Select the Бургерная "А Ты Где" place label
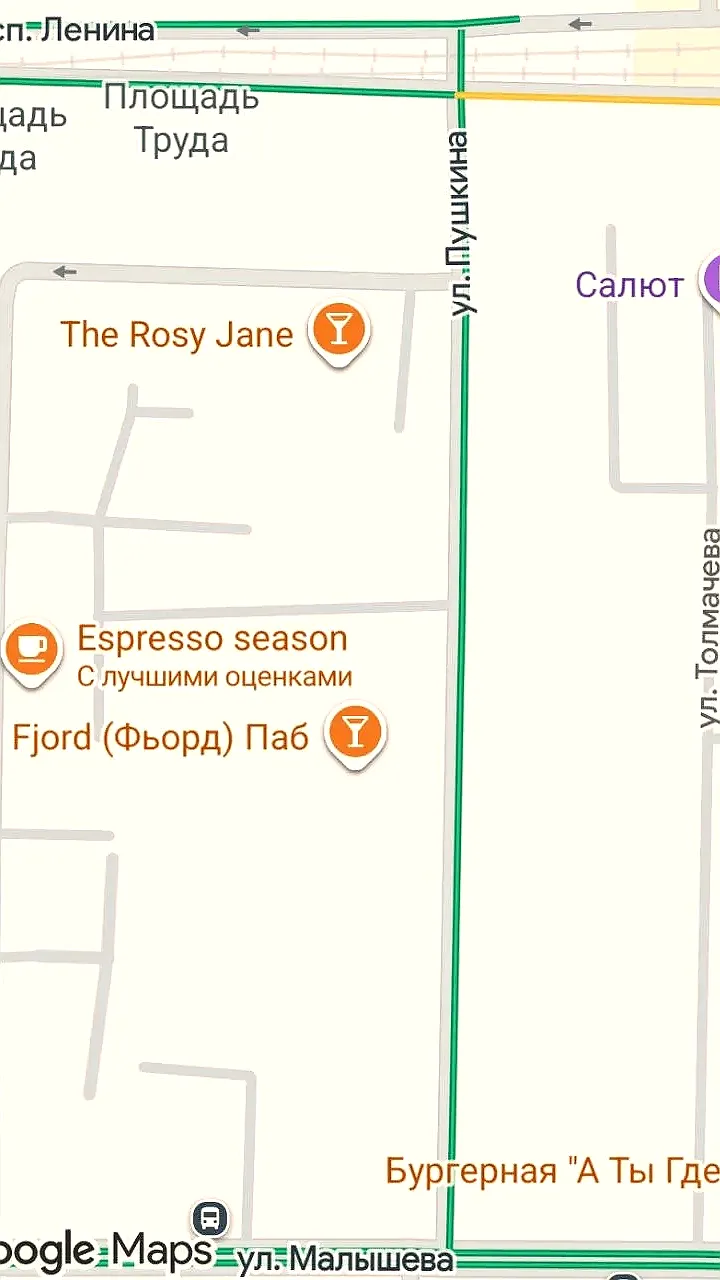 pos(552,1170)
